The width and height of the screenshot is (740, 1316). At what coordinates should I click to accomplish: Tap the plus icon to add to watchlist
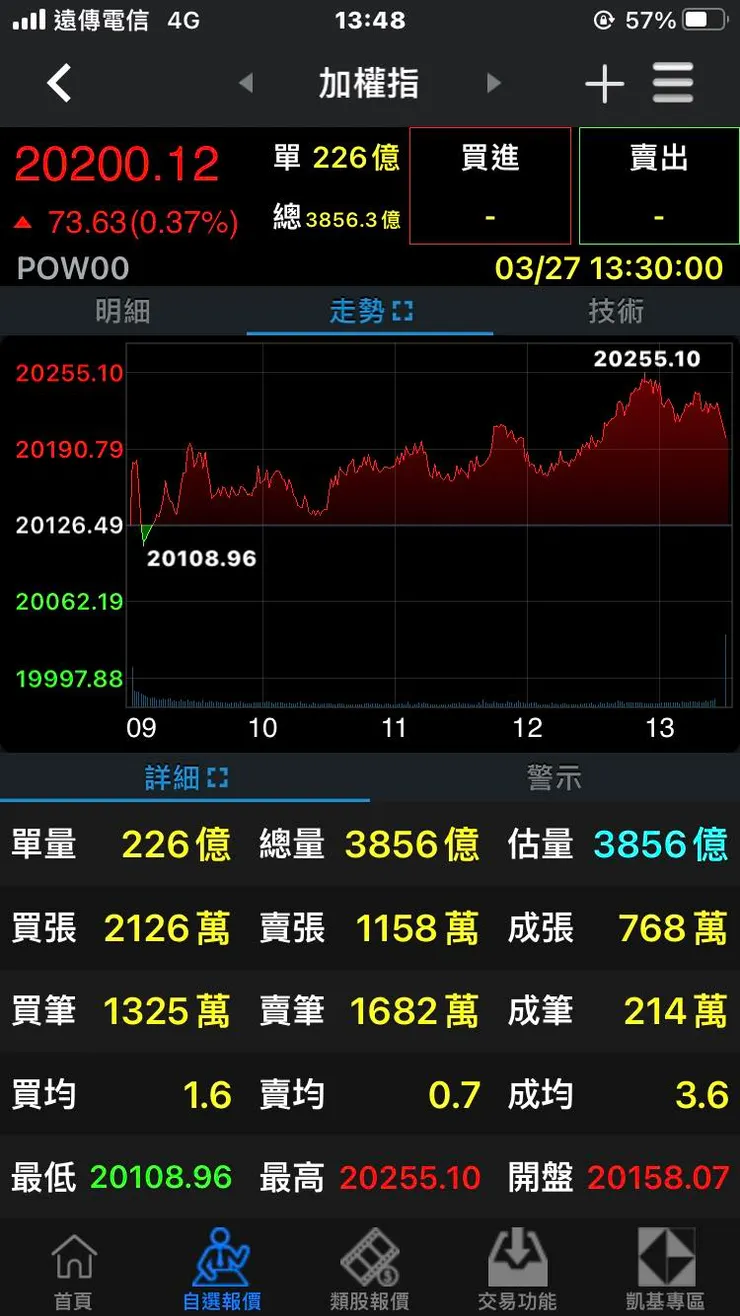click(605, 84)
